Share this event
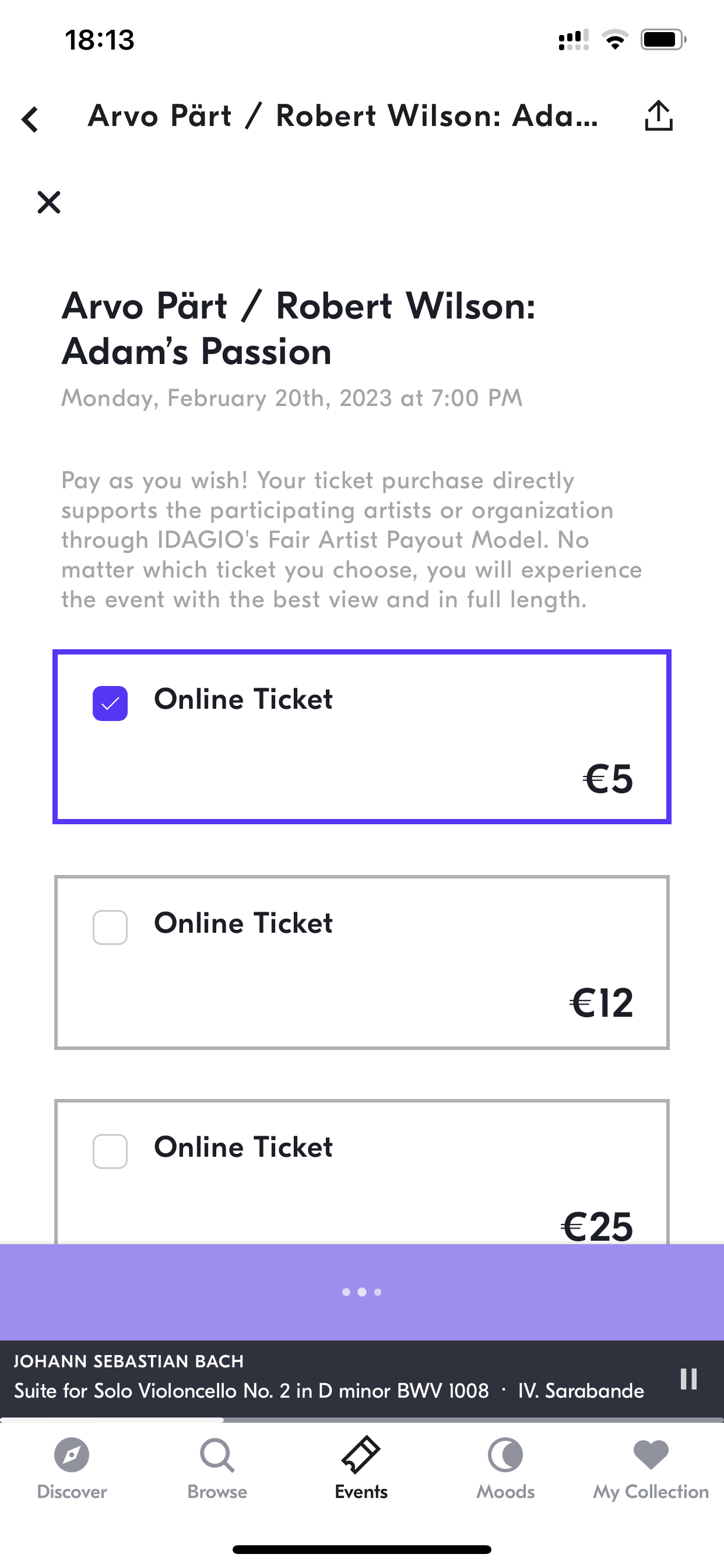Viewport: 724px width, 1568px height. [x=658, y=116]
